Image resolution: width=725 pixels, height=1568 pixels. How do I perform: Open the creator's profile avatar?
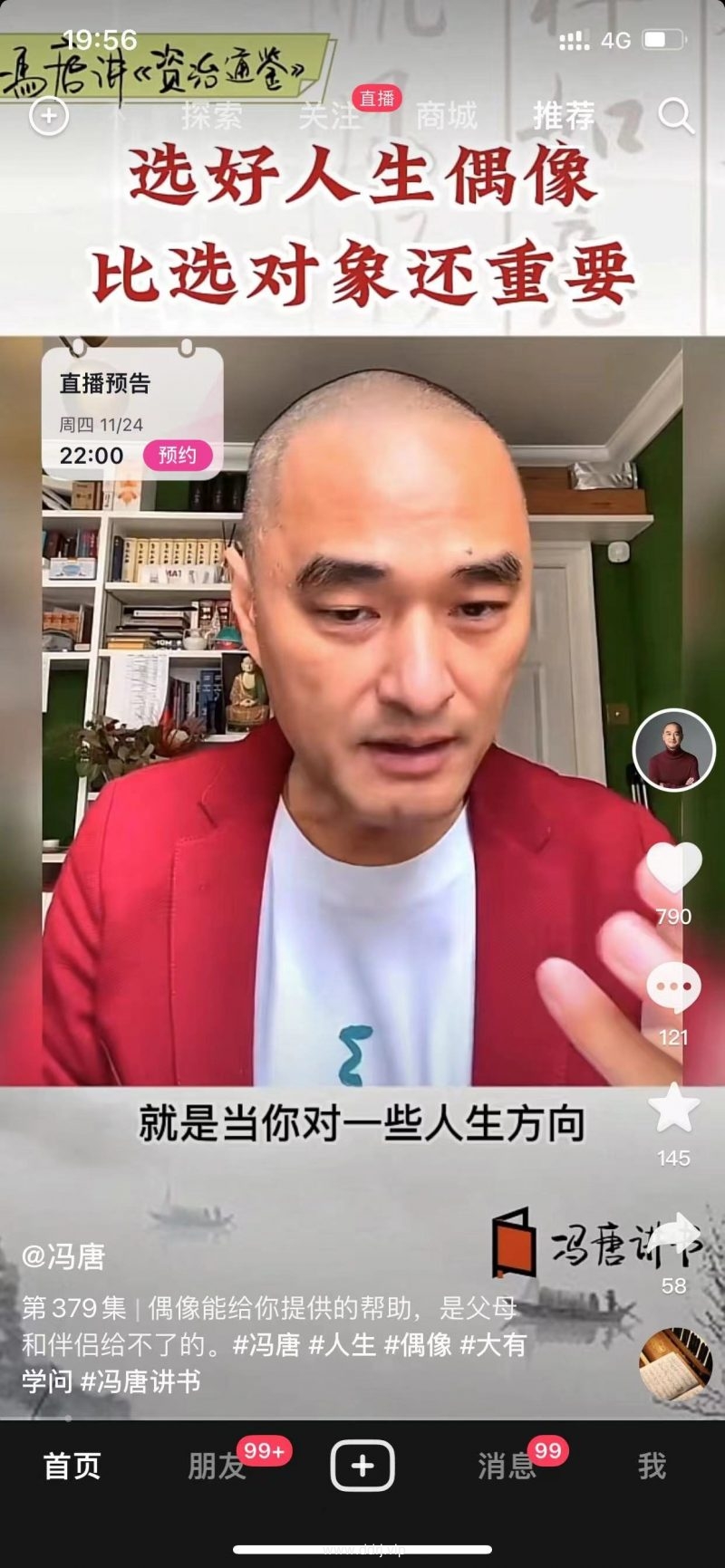point(673,751)
